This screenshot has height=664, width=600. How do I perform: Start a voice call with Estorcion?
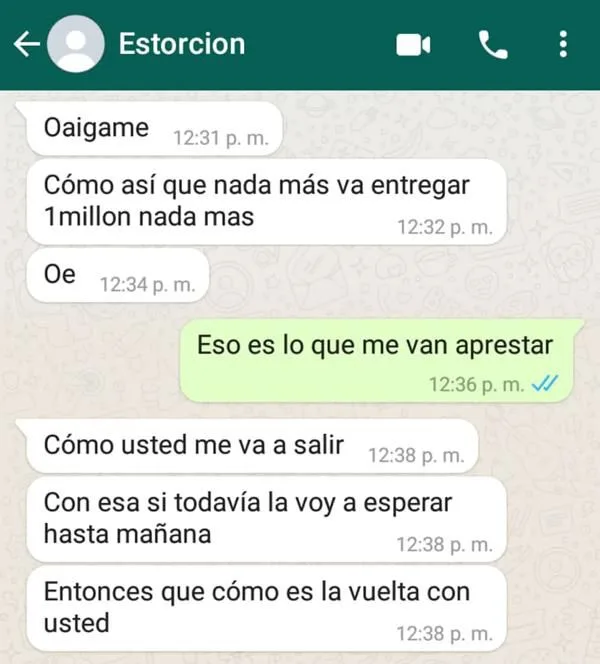click(493, 44)
